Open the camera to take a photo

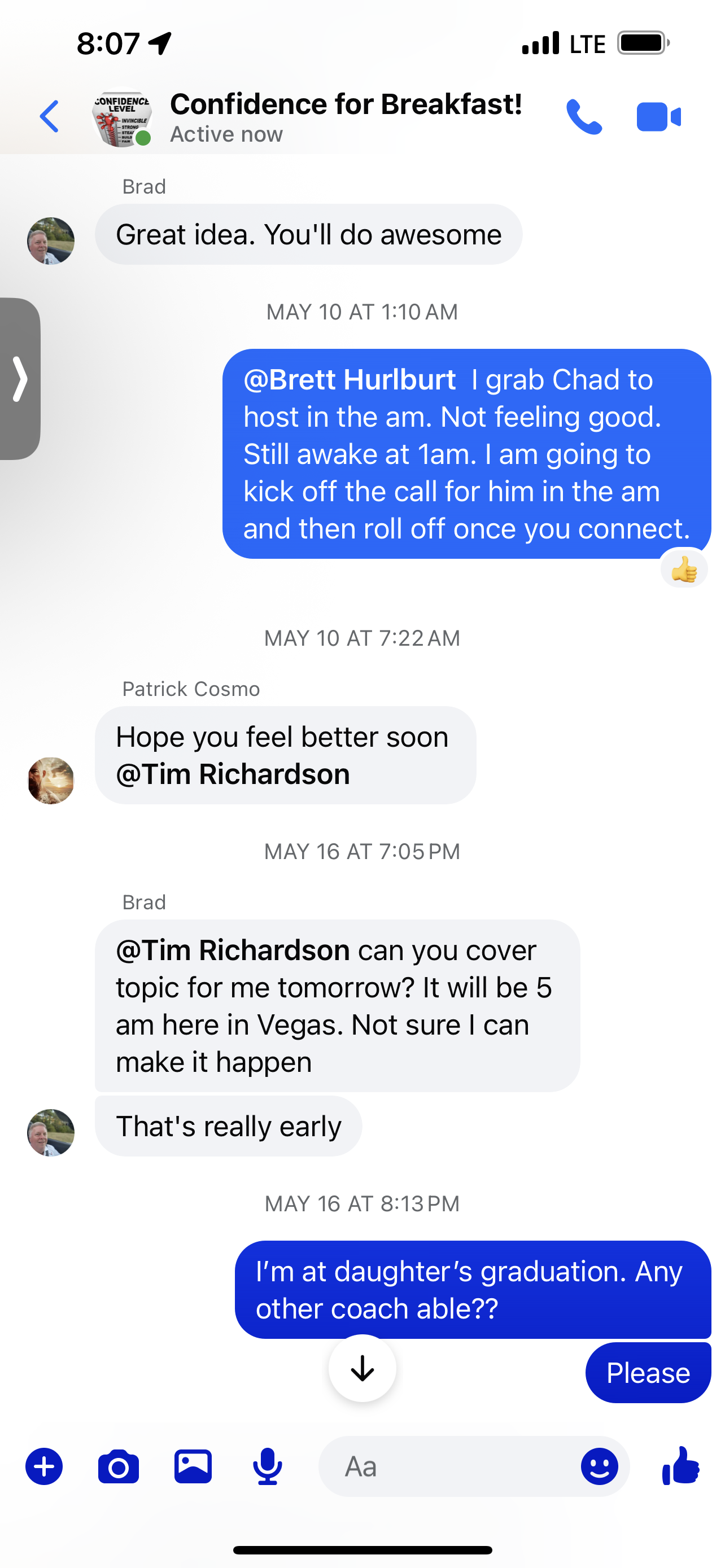(x=118, y=1466)
